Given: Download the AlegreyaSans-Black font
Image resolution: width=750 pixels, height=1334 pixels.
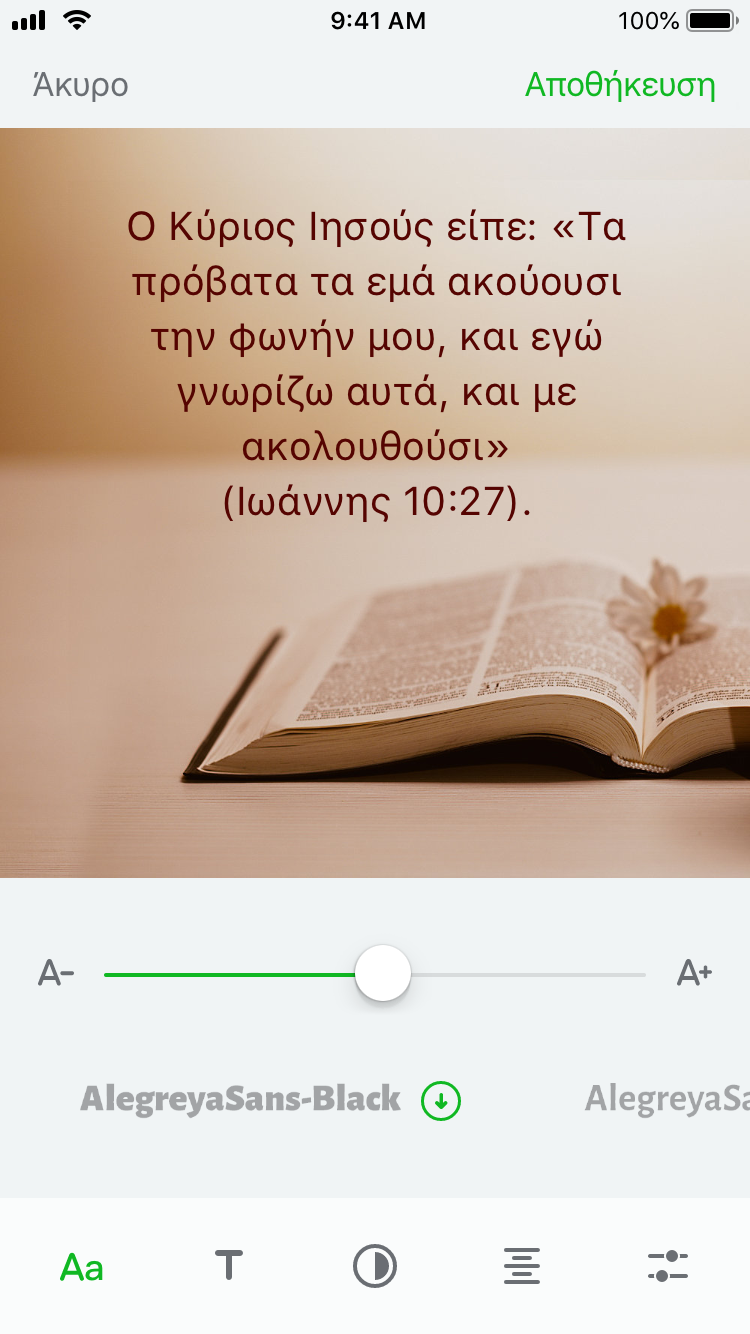Looking at the screenshot, I should tap(441, 1101).
